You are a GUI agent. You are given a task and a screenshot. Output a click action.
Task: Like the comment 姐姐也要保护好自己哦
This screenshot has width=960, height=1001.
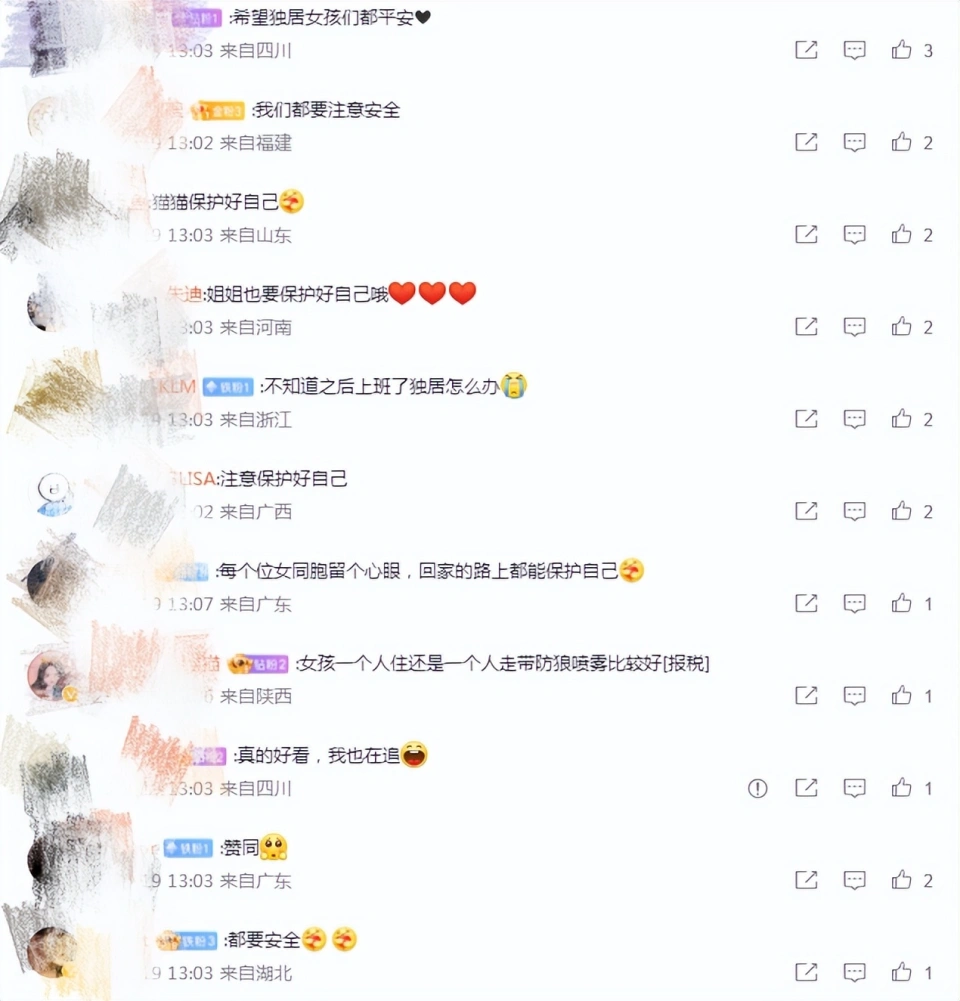[902, 327]
